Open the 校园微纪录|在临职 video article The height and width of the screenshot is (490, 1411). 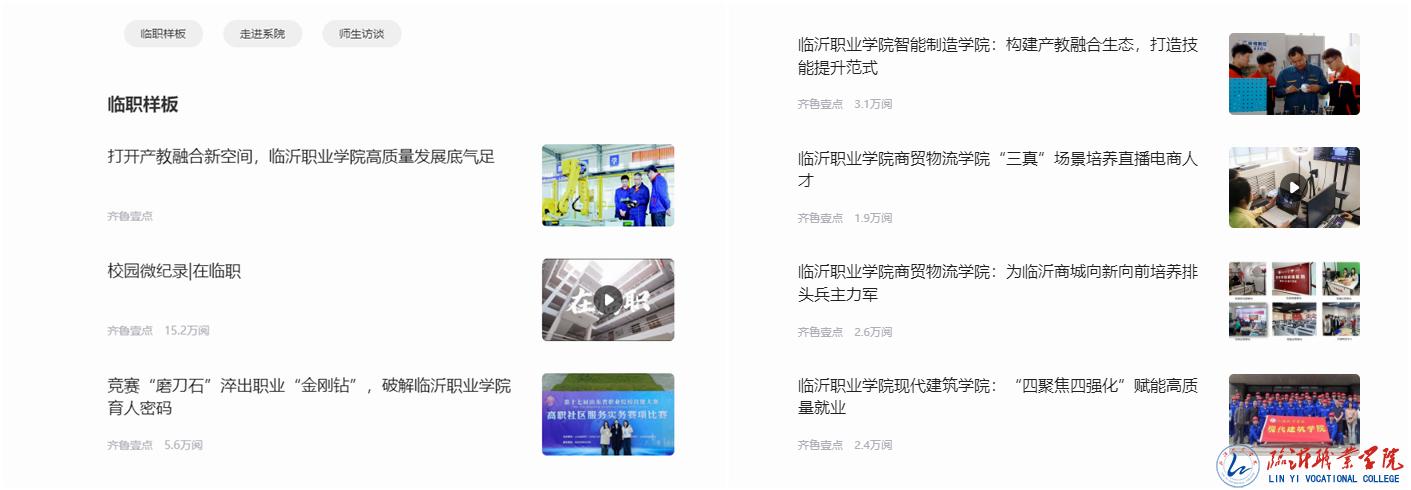coord(175,271)
